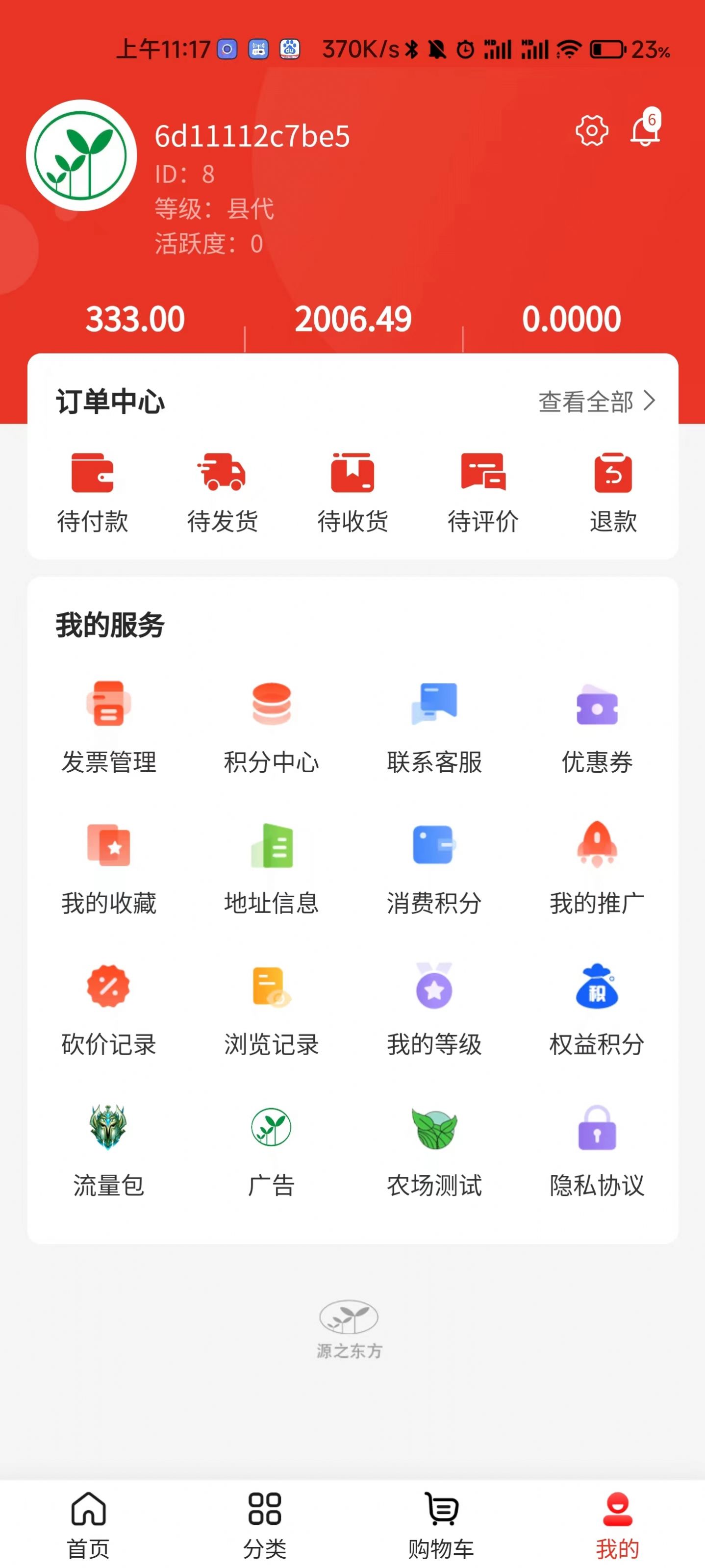Screen dimensions: 705x1568
Task: Open the 待收货 awaiting delivery orders
Action: point(353,490)
